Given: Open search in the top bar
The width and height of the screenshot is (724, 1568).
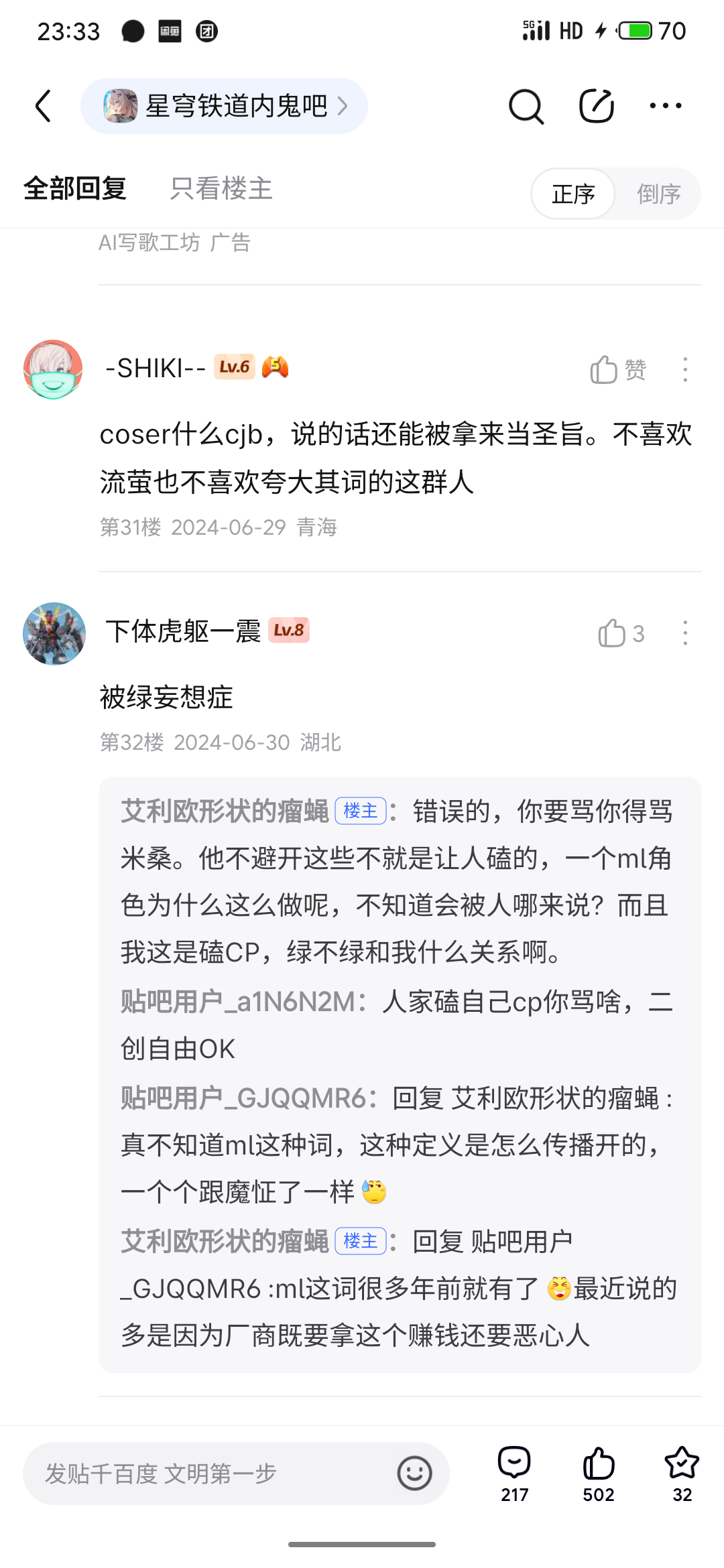Looking at the screenshot, I should point(526,106).
